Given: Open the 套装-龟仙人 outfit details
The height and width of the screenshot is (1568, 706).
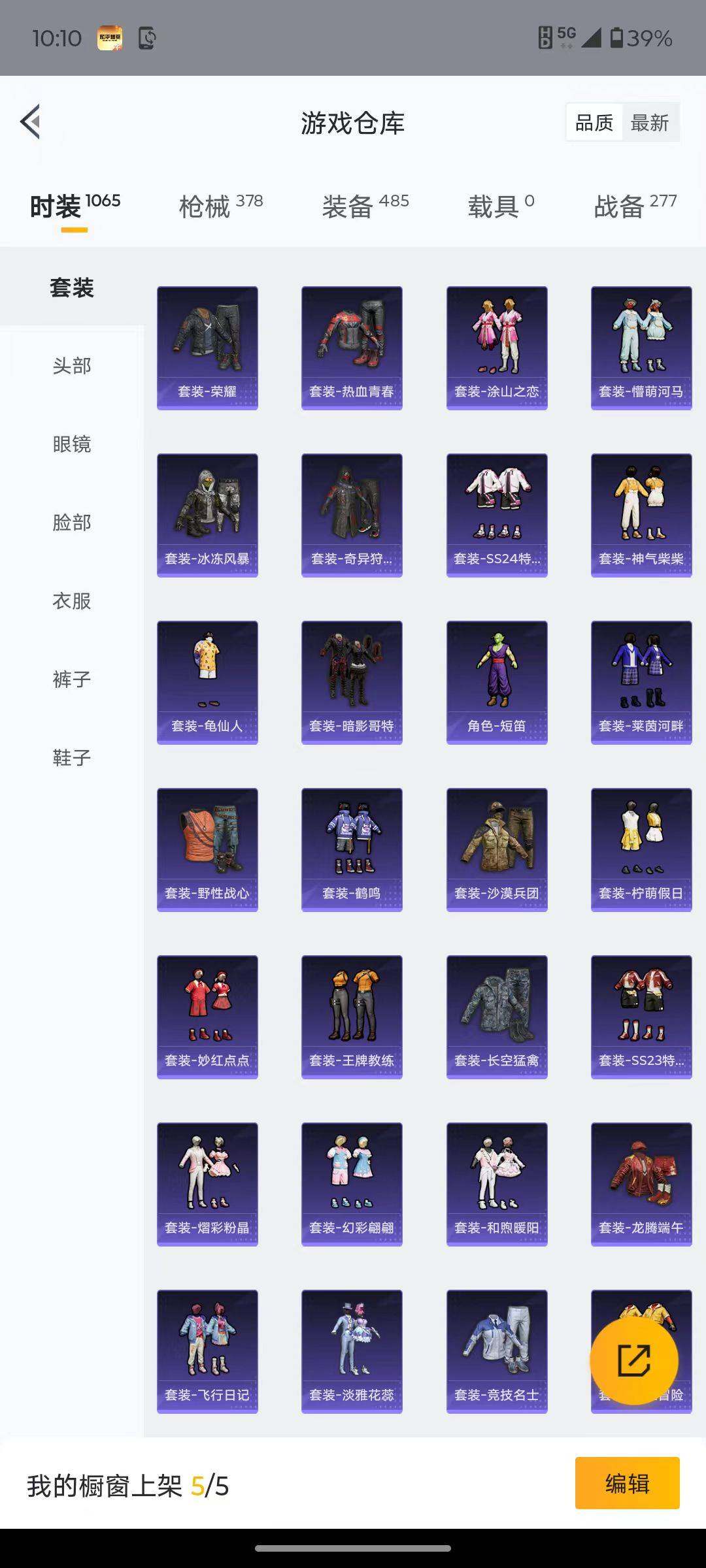Looking at the screenshot, I should tap(207, 681).
